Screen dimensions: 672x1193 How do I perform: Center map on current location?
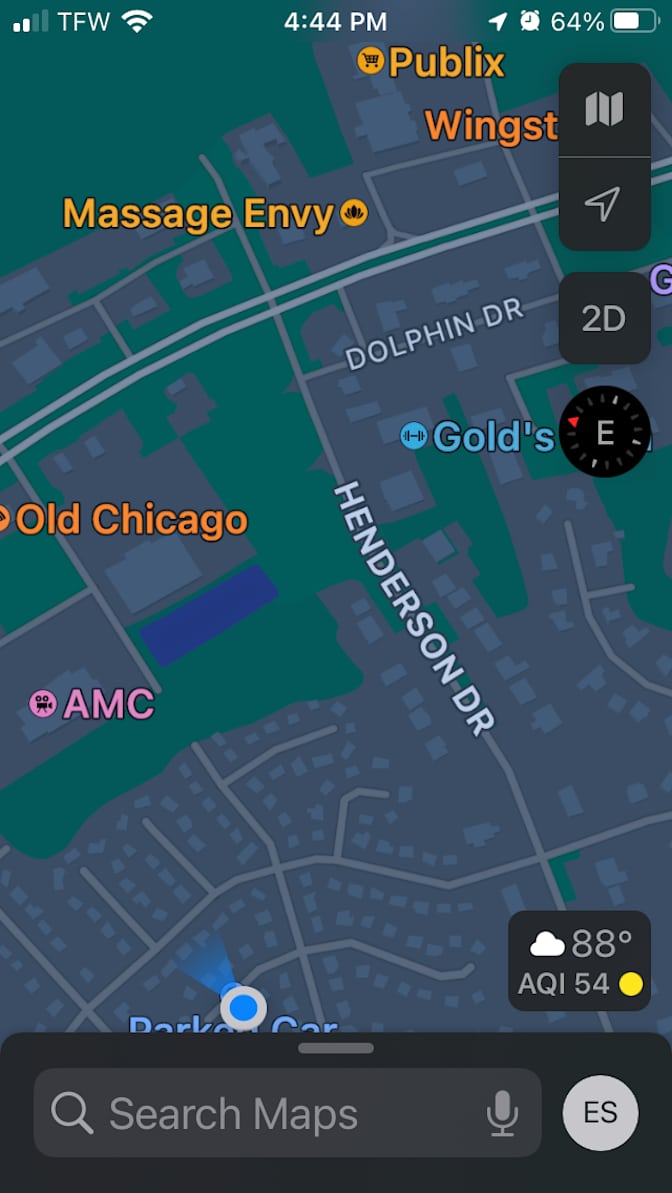(604, 204)
